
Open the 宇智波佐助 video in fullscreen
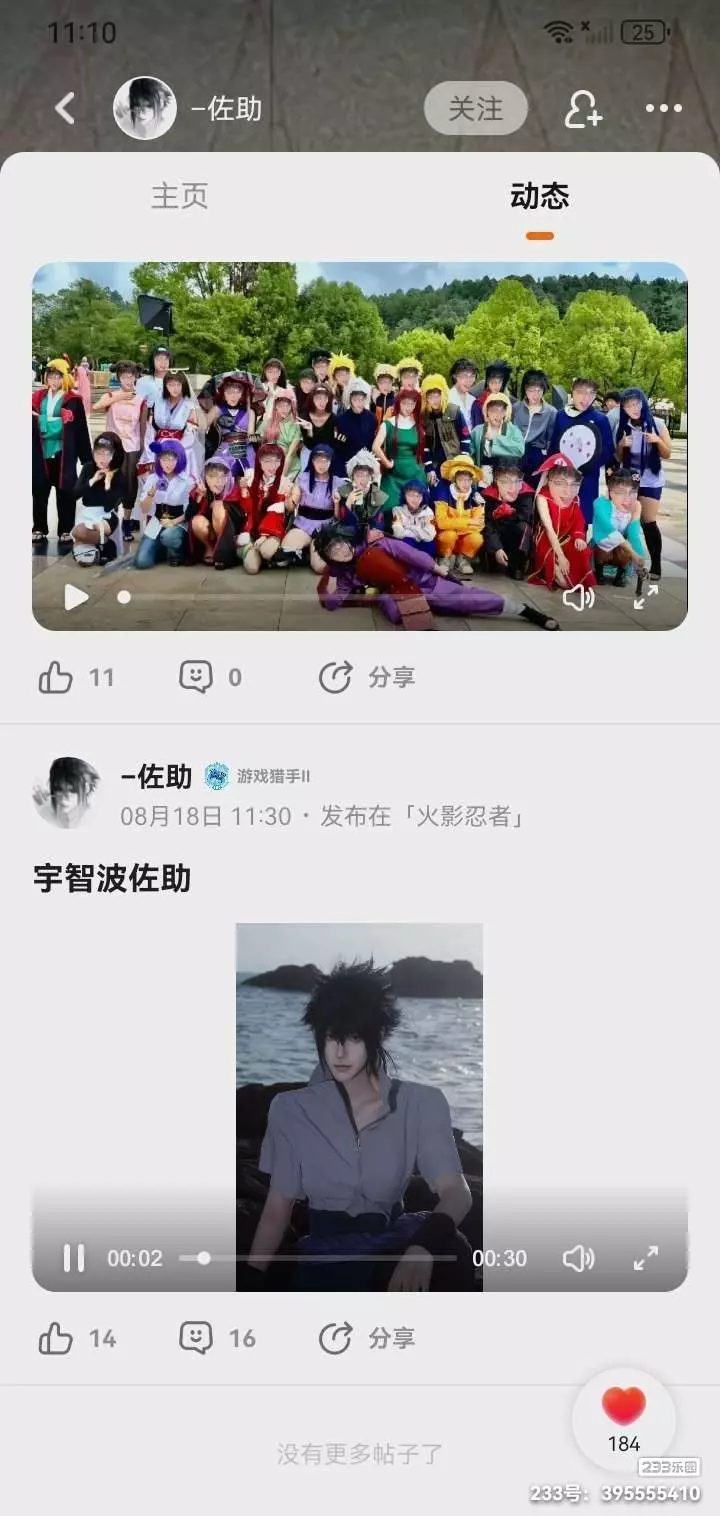[646, 1258]
